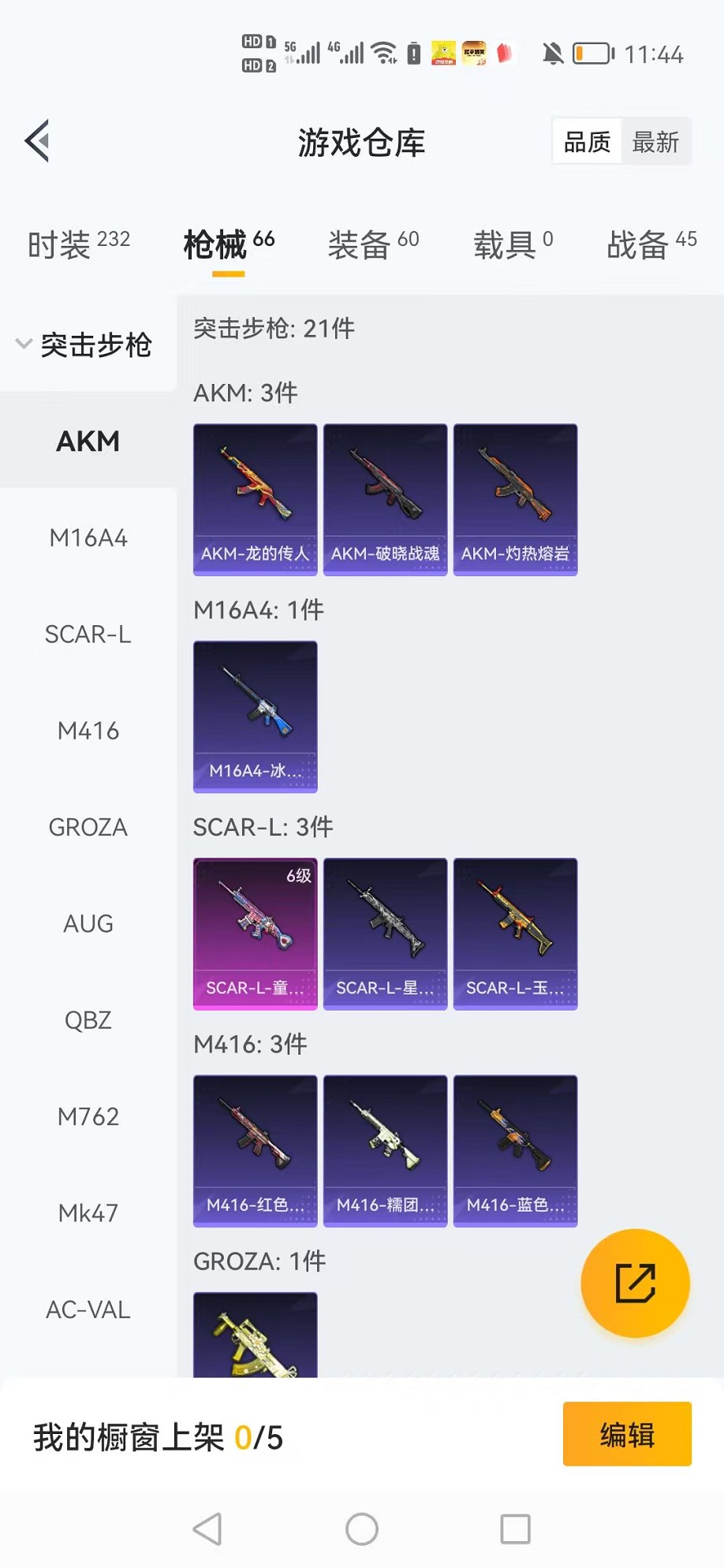The height and width of the screenshot is (1568, 724).
Task: Select M762 in the side list
Action: pos(88,1117)
